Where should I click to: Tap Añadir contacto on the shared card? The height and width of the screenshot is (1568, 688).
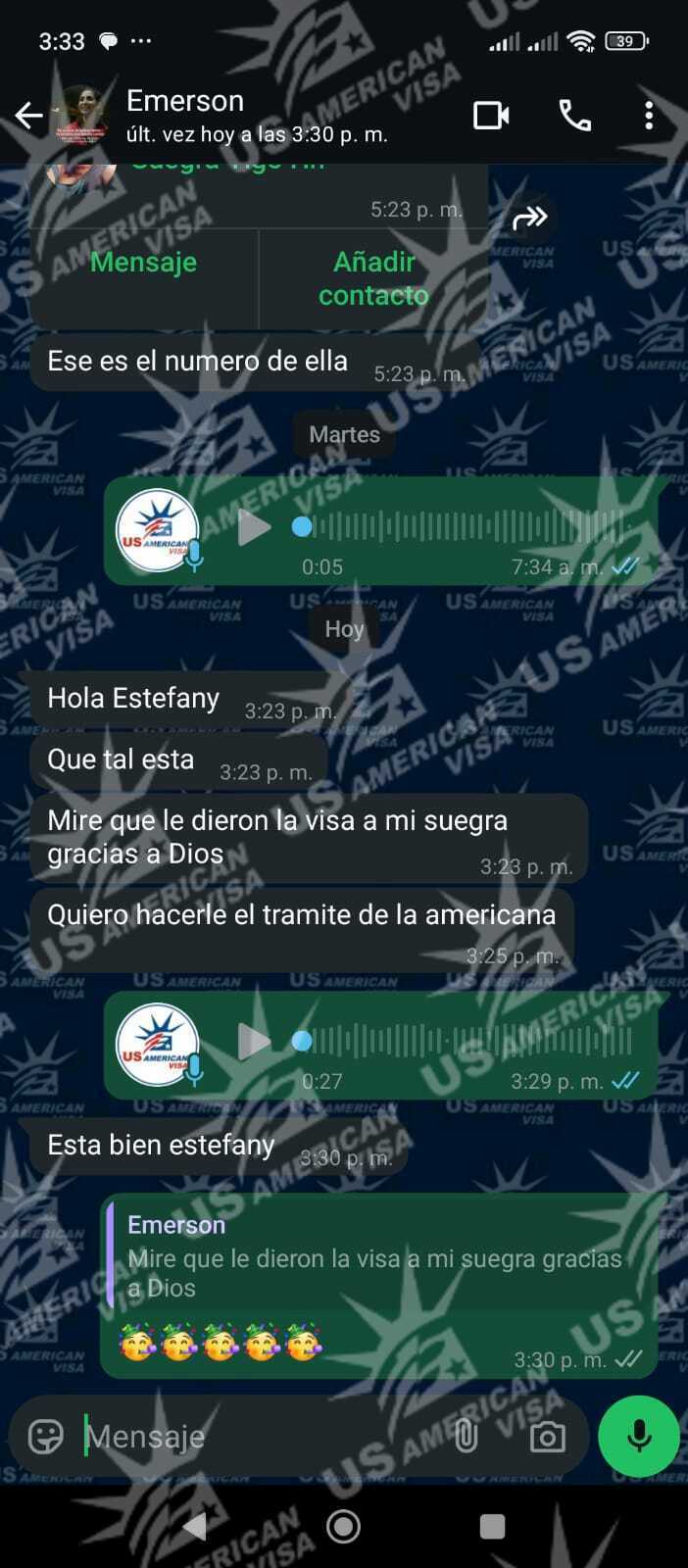[373, 278]
